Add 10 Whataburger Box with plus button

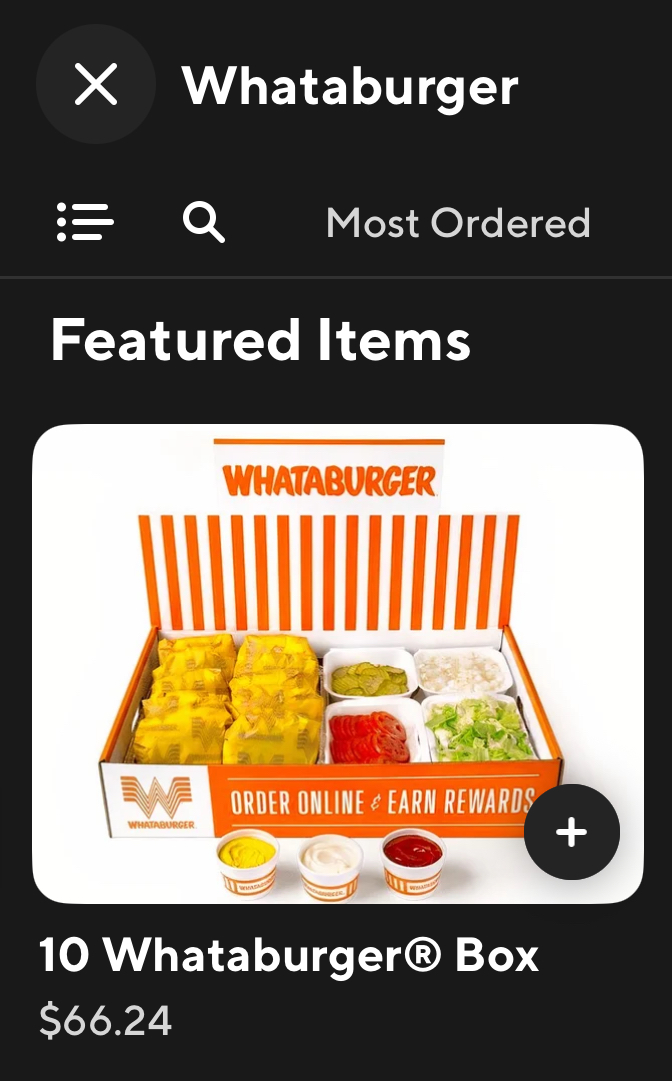click(571, 832)
